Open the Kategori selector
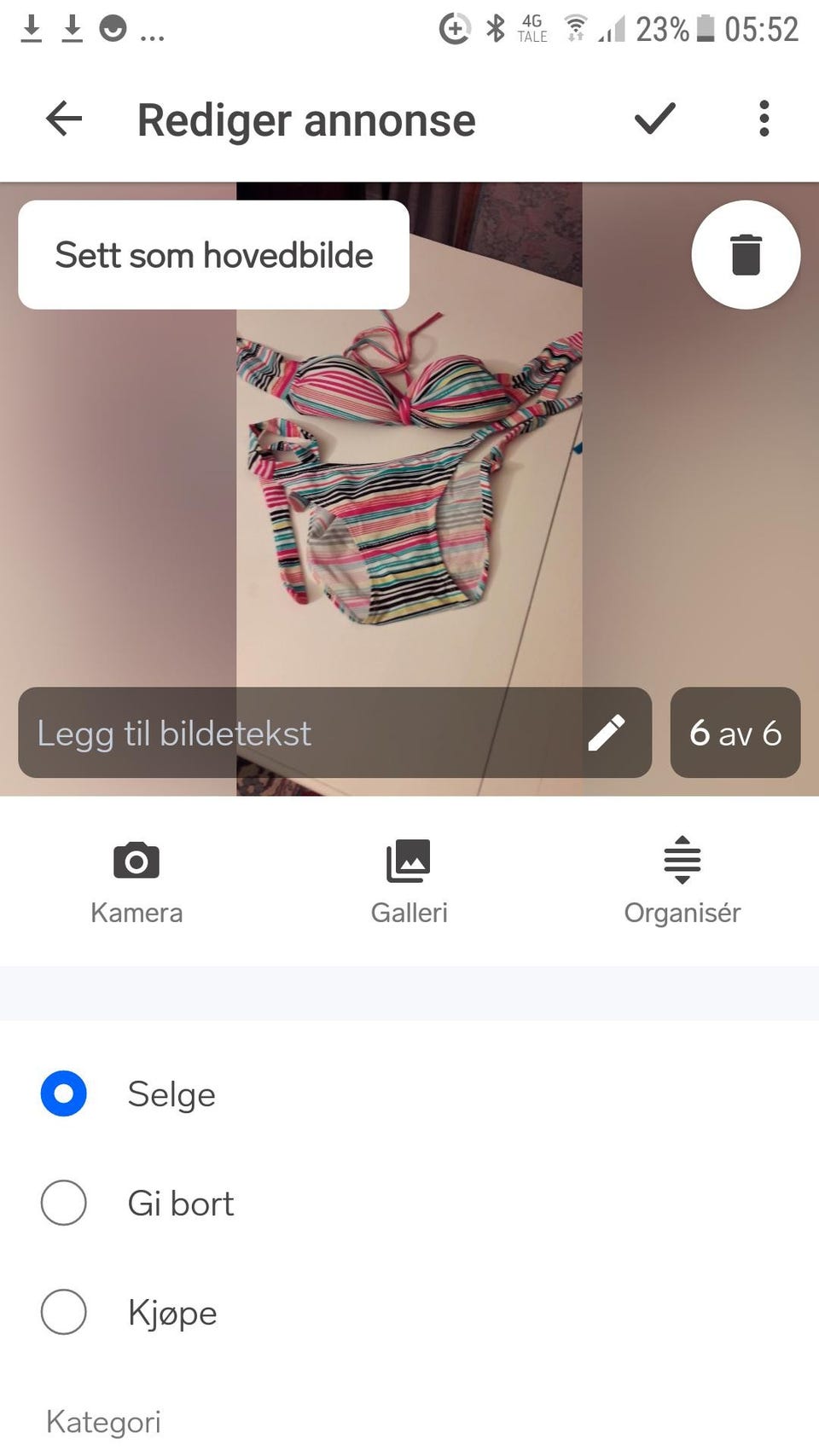 [x=103, y=1420]
